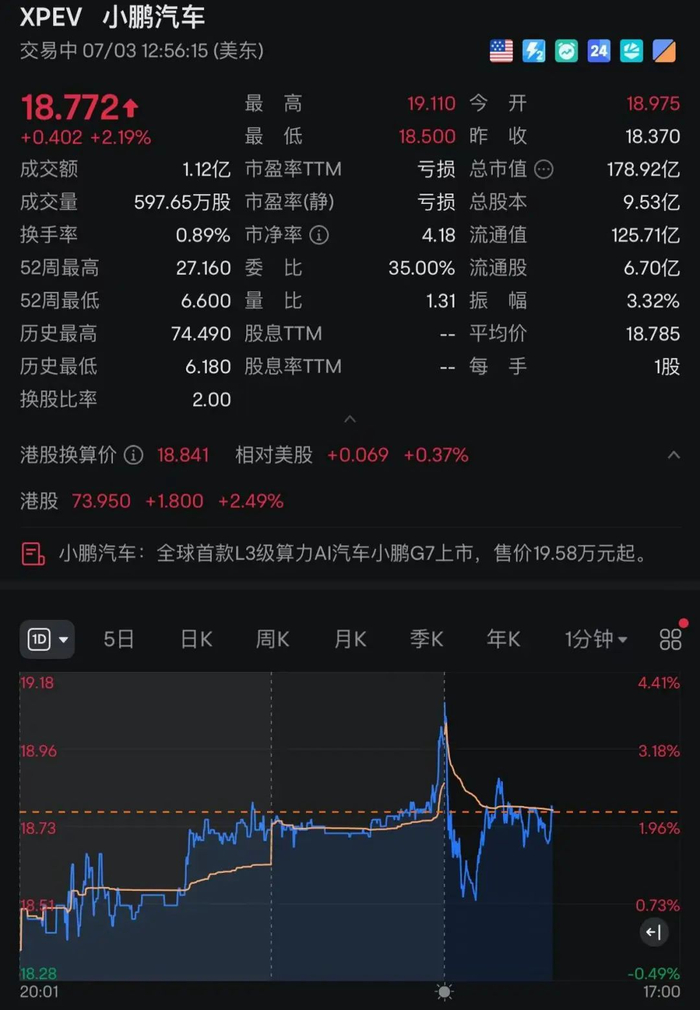Select the 周K chart tab
700x1010 pixels.
(x=272, y=639)
